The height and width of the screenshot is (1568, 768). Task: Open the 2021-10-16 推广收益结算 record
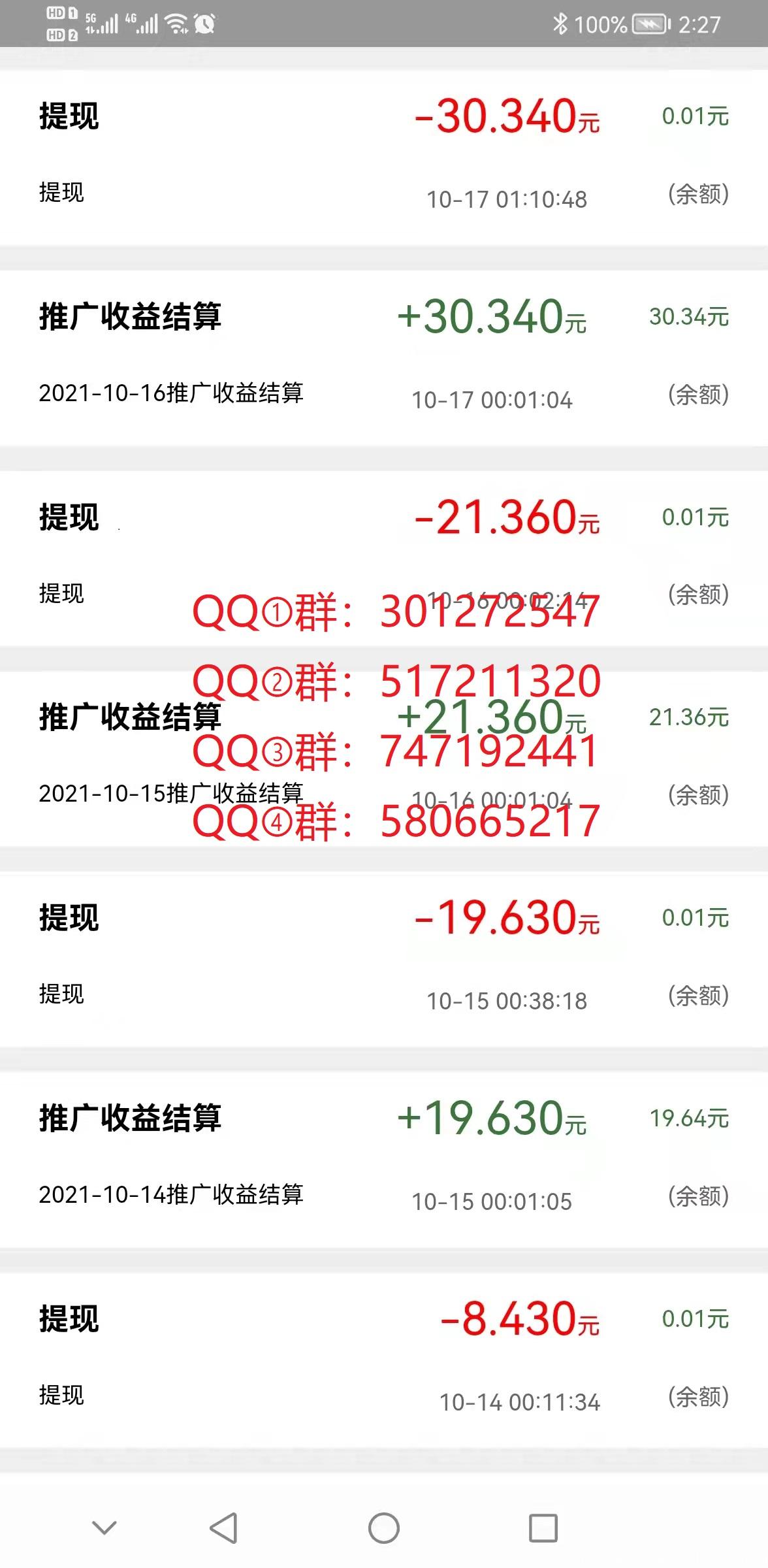pos(384,358)
